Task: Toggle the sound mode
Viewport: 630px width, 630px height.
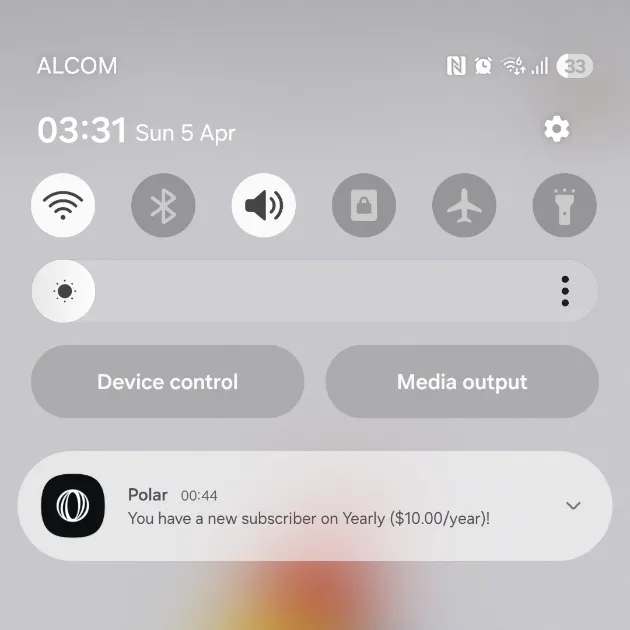Action: click(264, 207)
